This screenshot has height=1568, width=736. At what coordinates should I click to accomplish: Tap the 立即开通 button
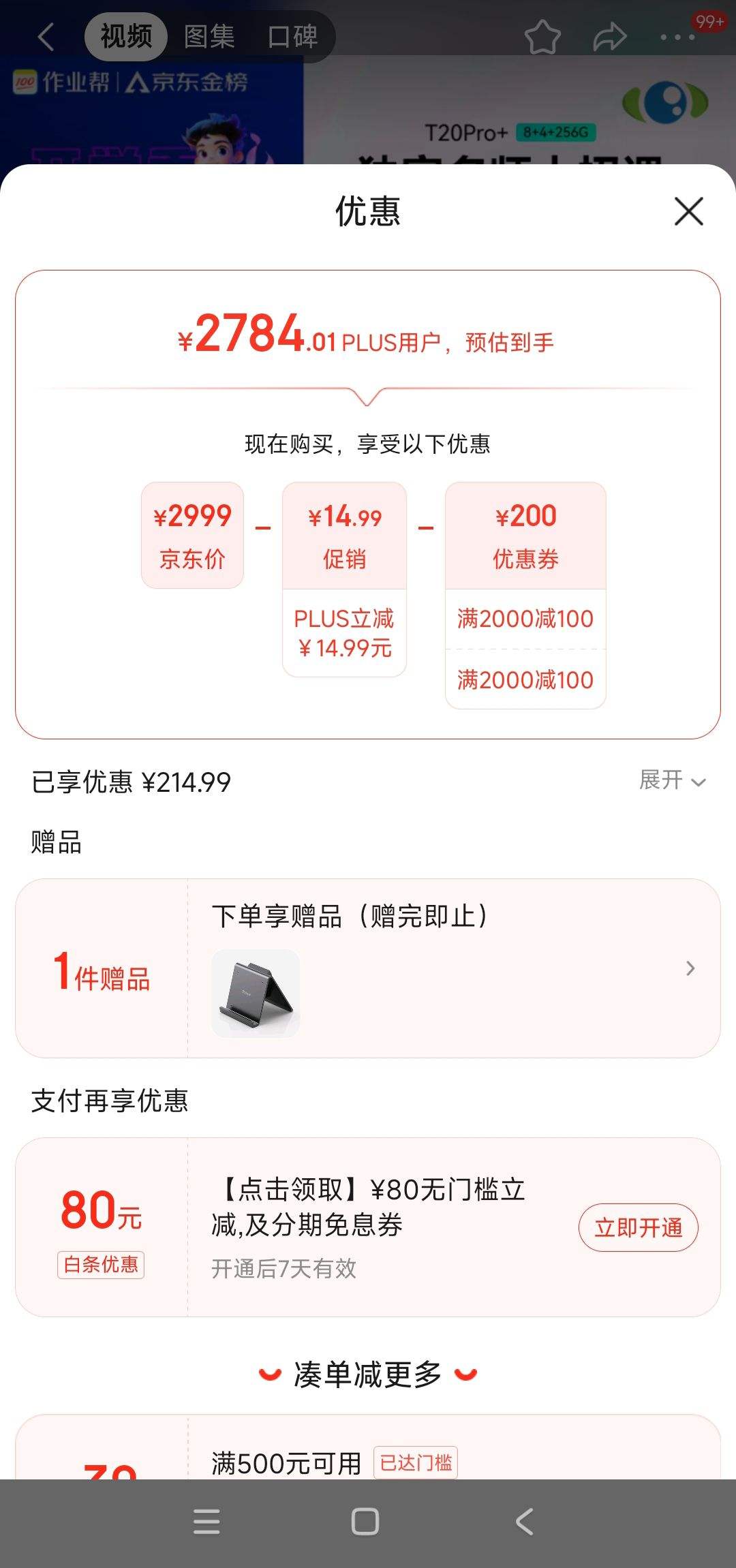(638, 1227)
